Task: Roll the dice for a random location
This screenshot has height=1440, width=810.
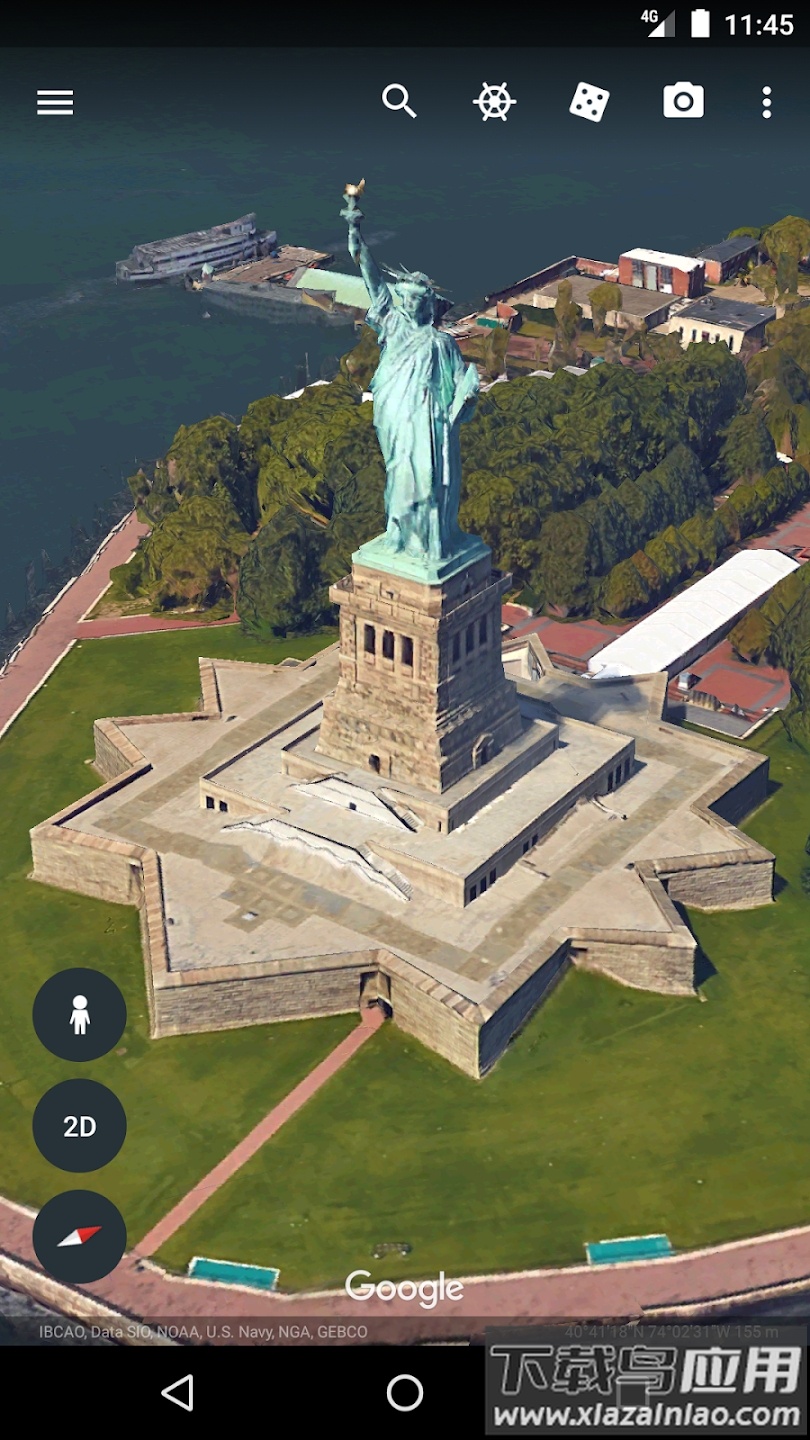Action: point(589,101)
